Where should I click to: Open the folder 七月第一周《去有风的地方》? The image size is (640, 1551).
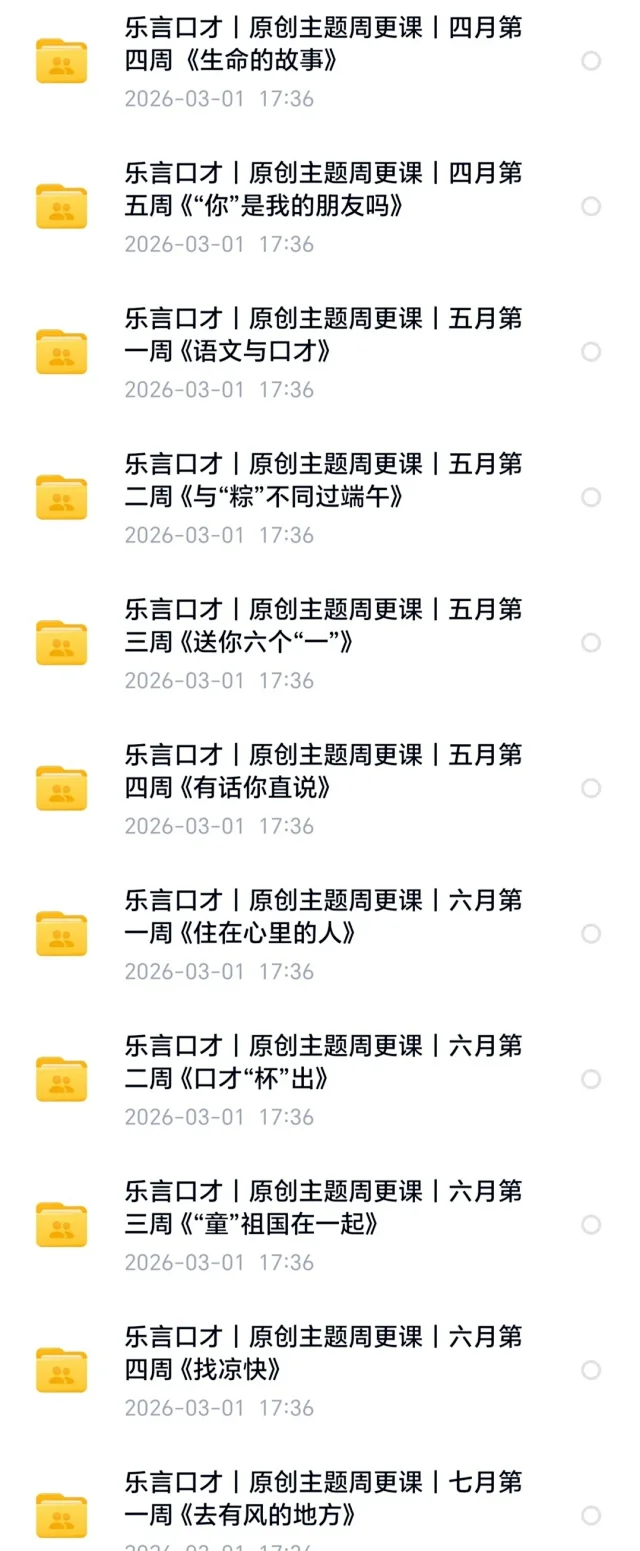tap(322, 1498)
